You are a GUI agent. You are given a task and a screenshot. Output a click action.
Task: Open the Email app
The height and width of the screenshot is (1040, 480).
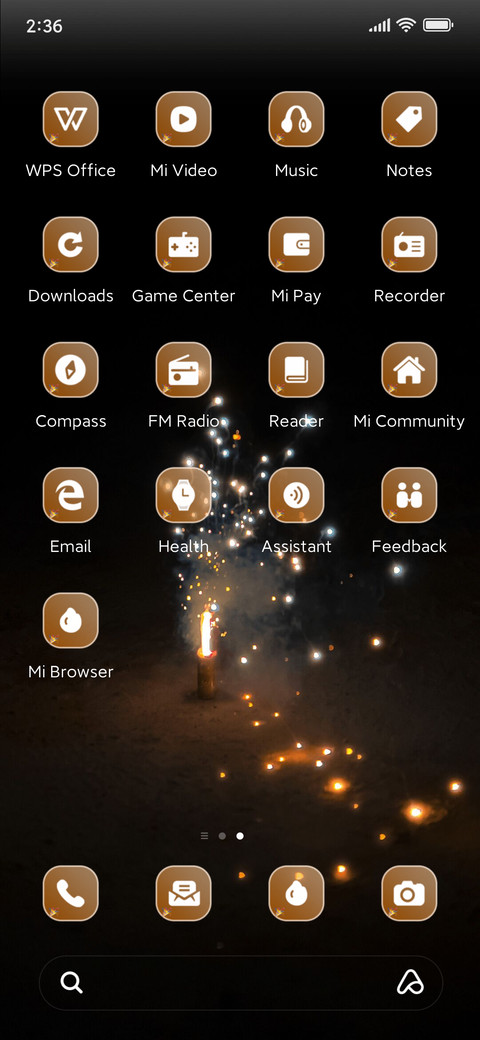[71, 495]
